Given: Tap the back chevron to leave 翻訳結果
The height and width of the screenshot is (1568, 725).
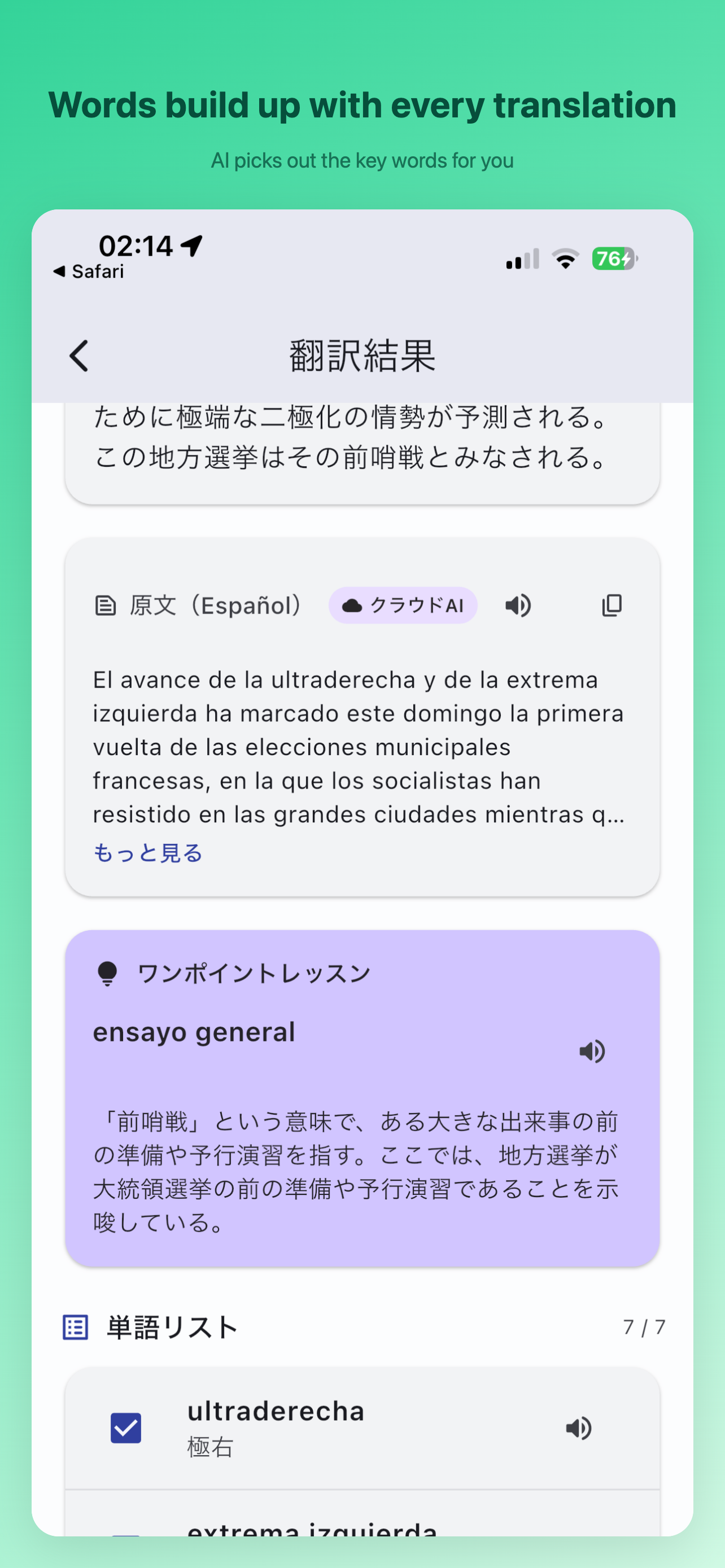Looking at the screenshot, I should coord(79,355).
